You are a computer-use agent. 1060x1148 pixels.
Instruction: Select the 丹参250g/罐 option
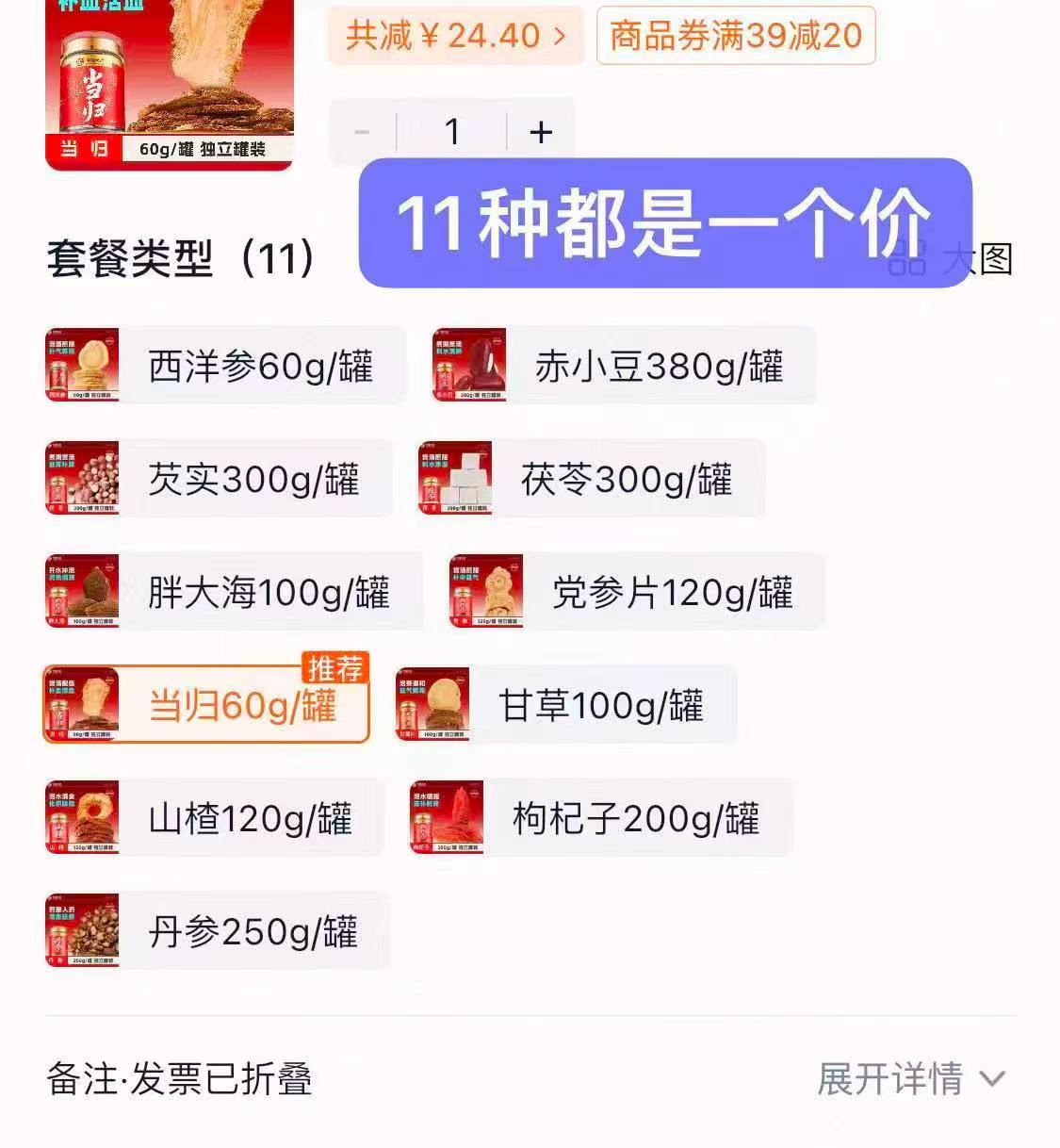[x=217, y=931]
